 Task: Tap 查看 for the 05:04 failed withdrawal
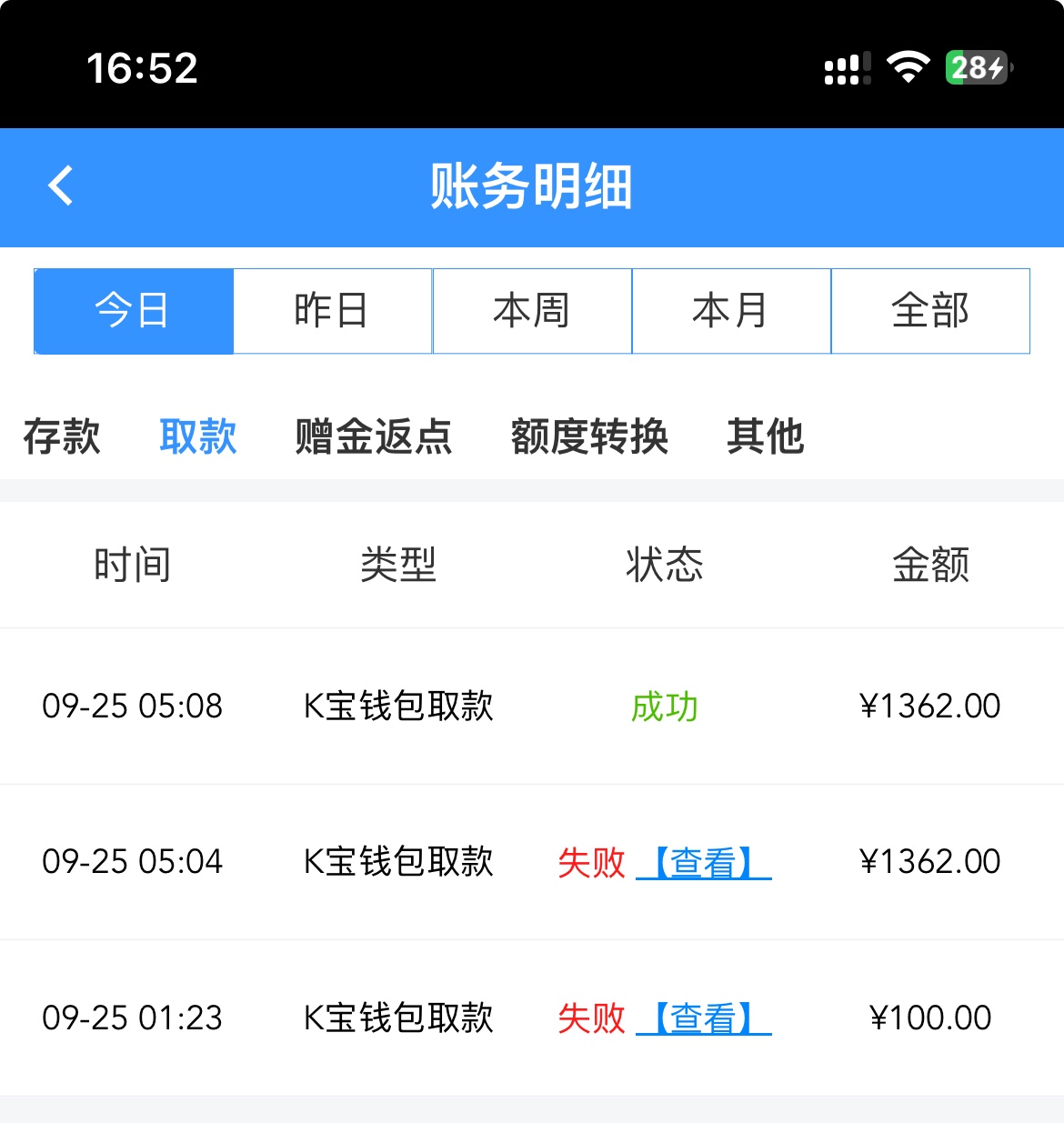coord(704,862)
